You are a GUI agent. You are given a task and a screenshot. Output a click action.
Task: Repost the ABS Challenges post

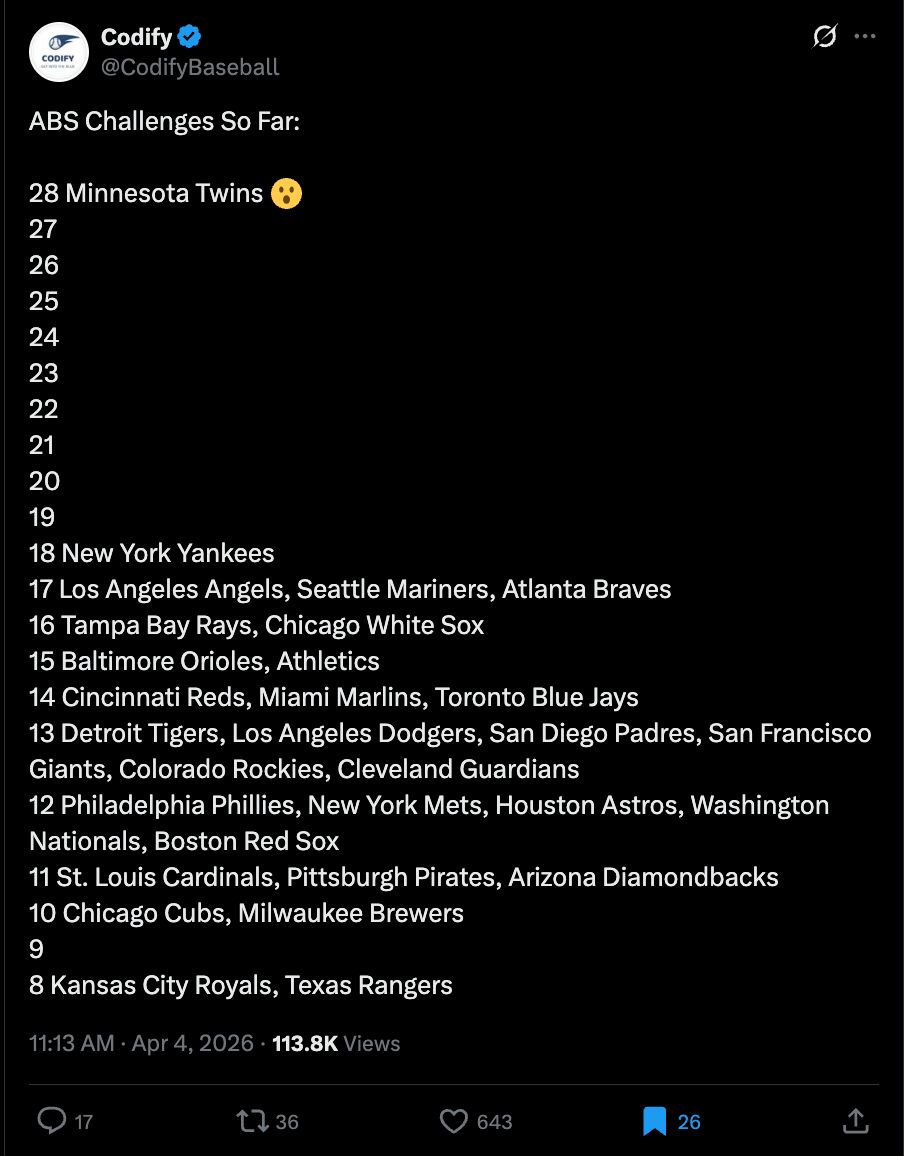253,1121
